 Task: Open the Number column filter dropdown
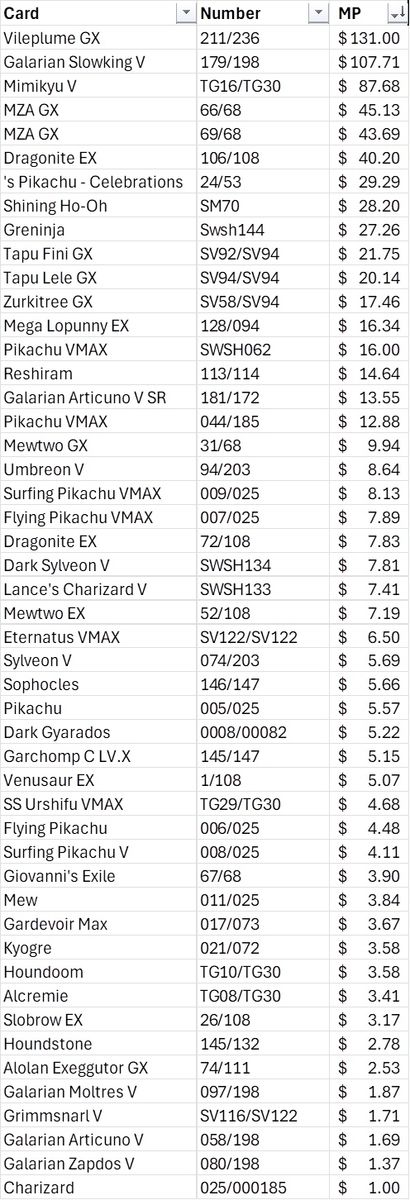click(x=318, y=14)
